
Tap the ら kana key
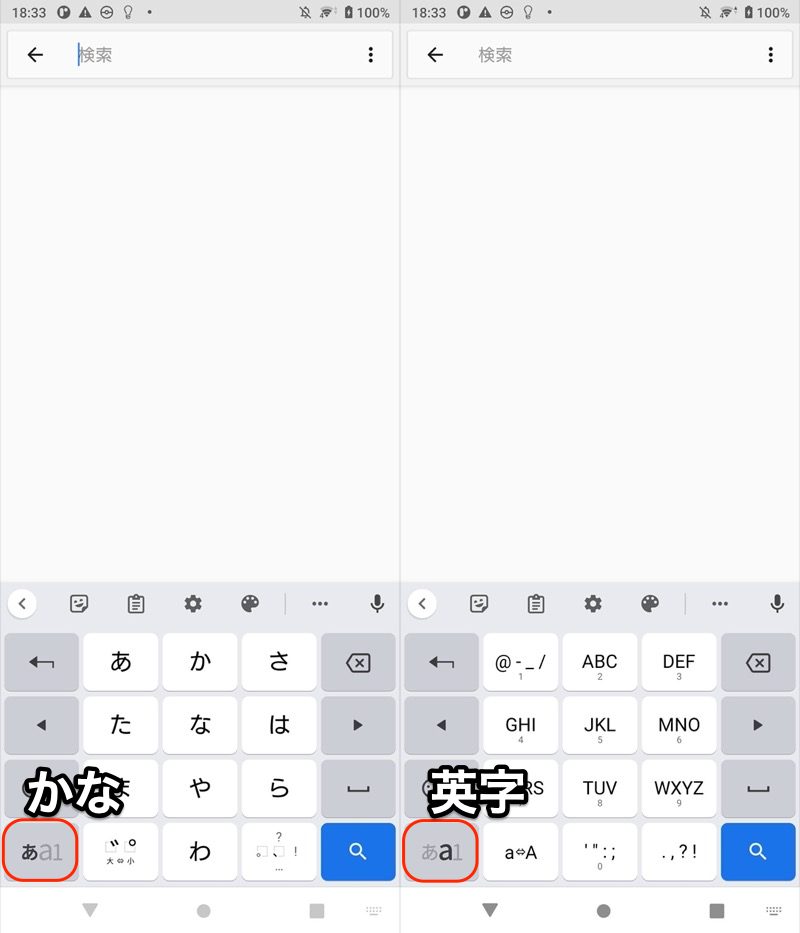click(279, 788)
